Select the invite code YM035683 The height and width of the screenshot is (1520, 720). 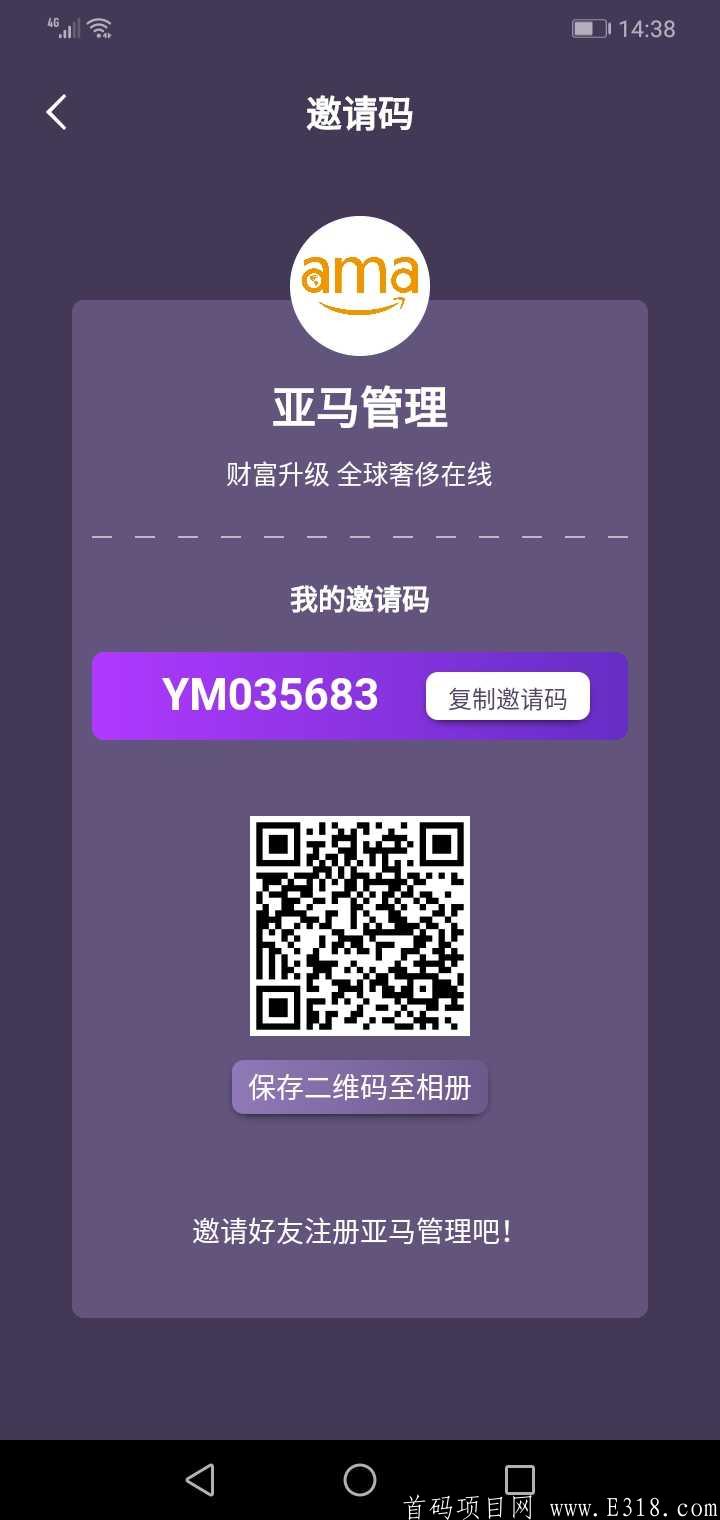click(272, 695)
